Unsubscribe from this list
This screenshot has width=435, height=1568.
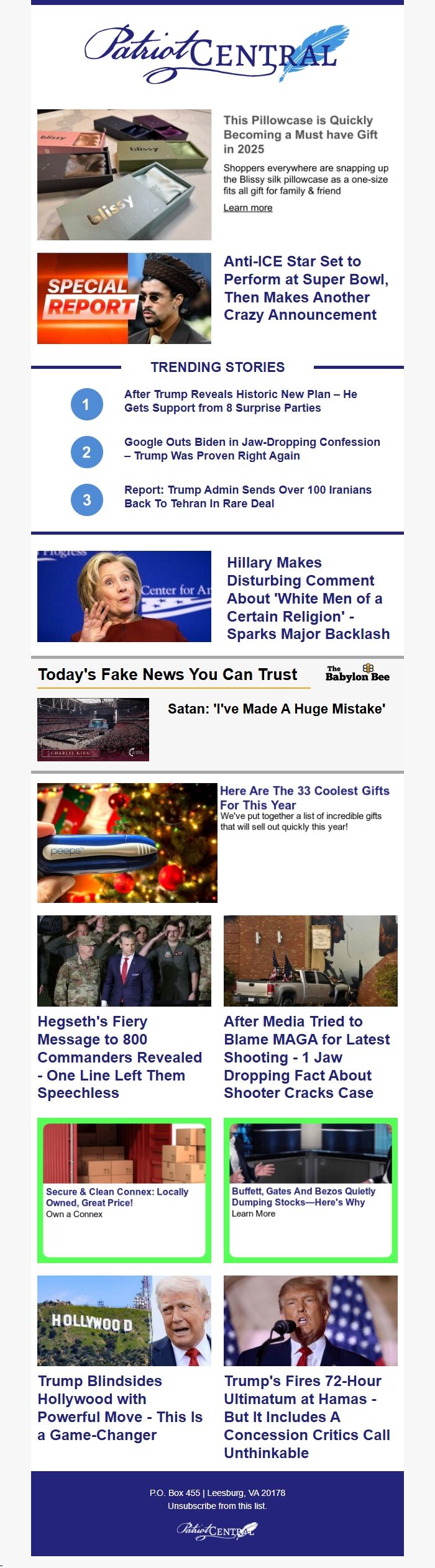tap(217, 1506)
